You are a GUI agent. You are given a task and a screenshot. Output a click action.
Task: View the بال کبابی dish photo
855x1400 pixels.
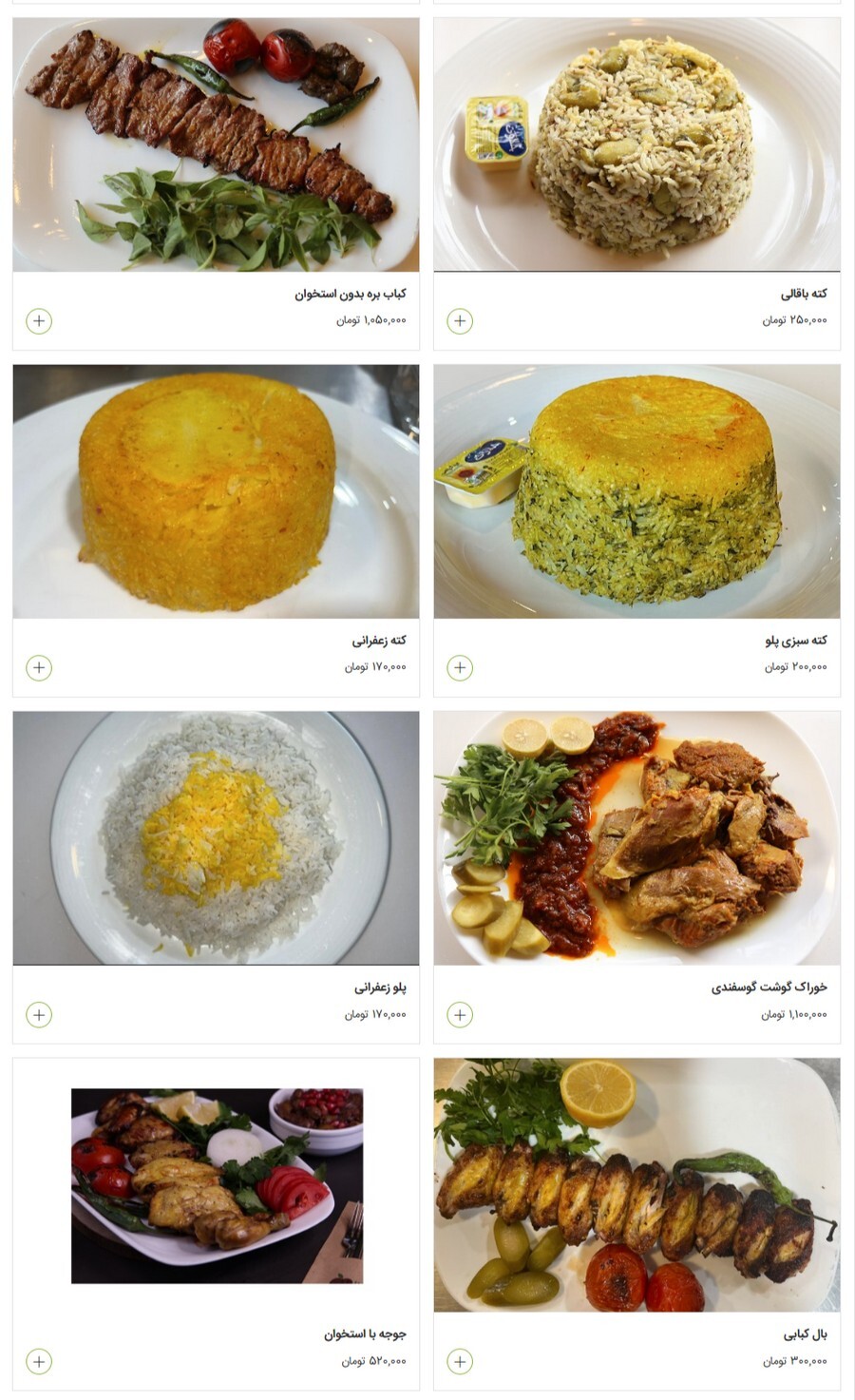click(636, 1185)
